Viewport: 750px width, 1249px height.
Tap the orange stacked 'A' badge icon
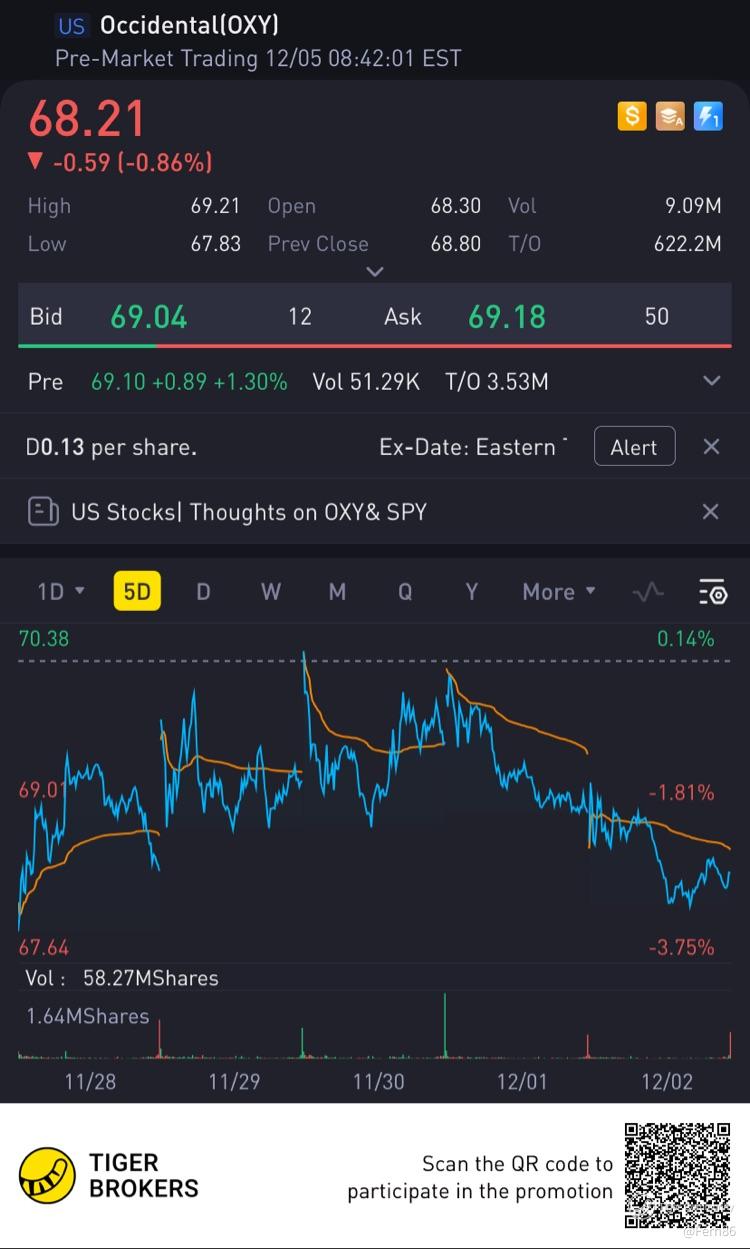coord(670,117)
